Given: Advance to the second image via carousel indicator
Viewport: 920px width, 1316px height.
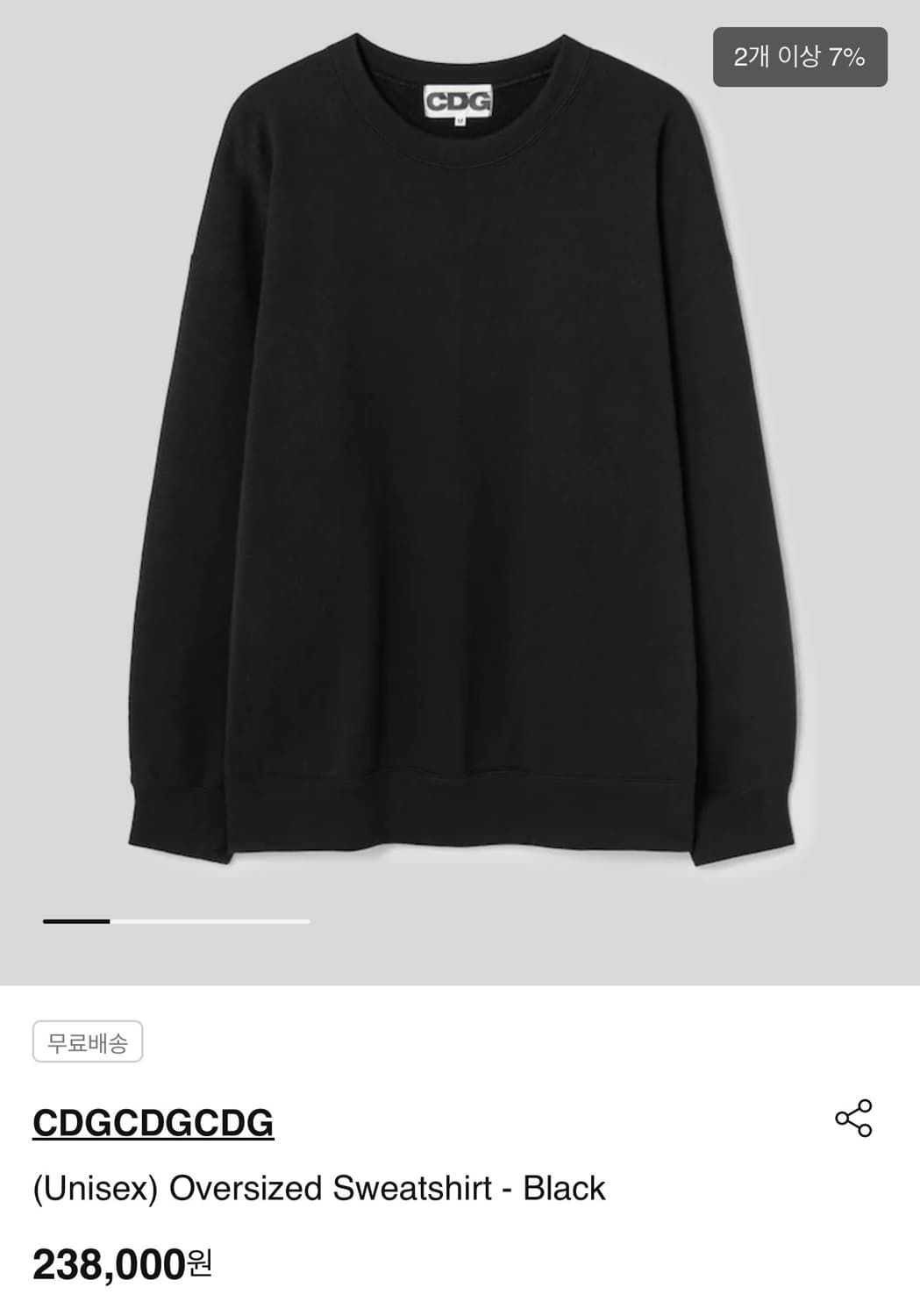Looking at the screenshot, I should 210,922.
